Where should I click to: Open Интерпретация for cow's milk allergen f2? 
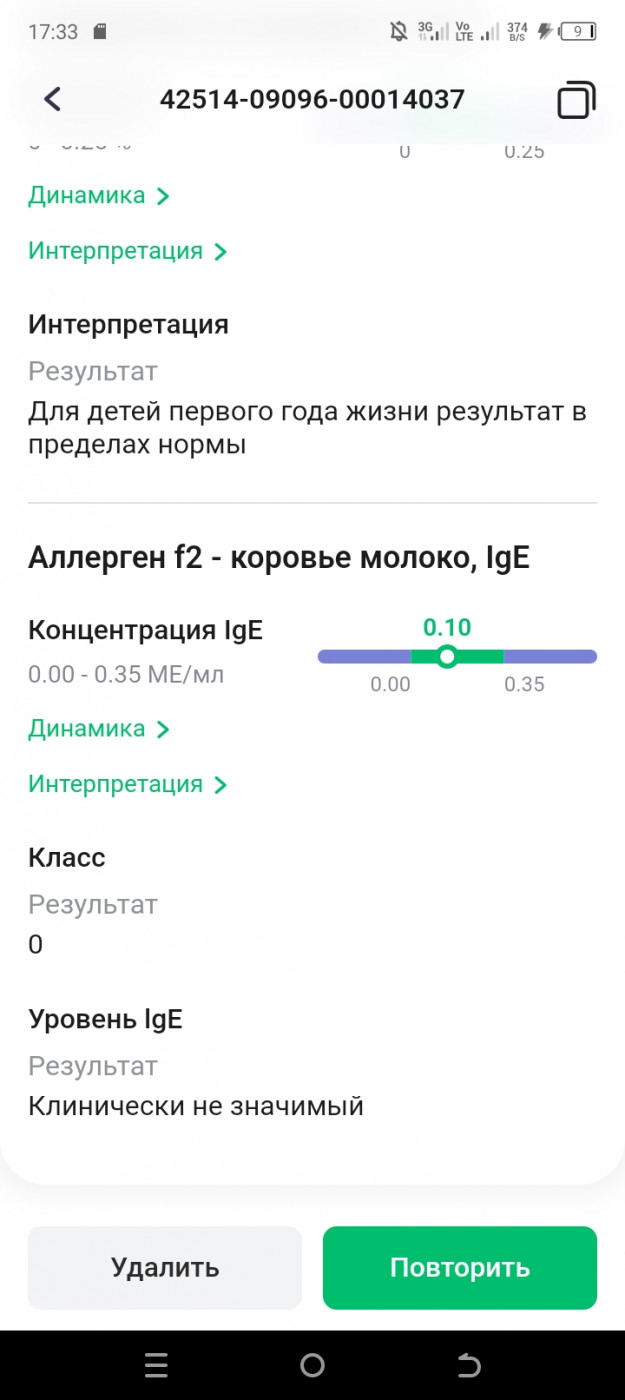pyautogui.click(x=128, y=784)
